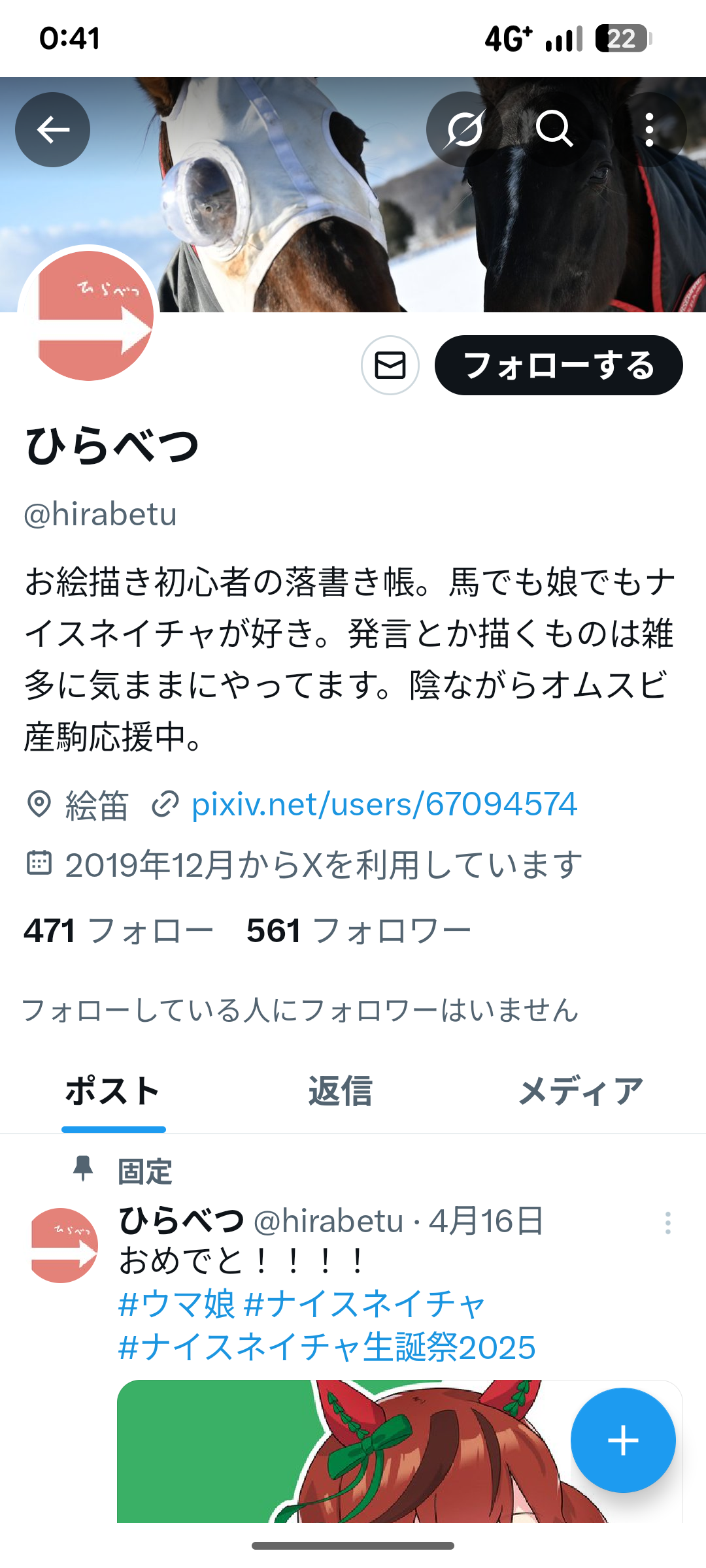Tap the Grok slash icon in header

pyautogui.click(x=464, y=129)
